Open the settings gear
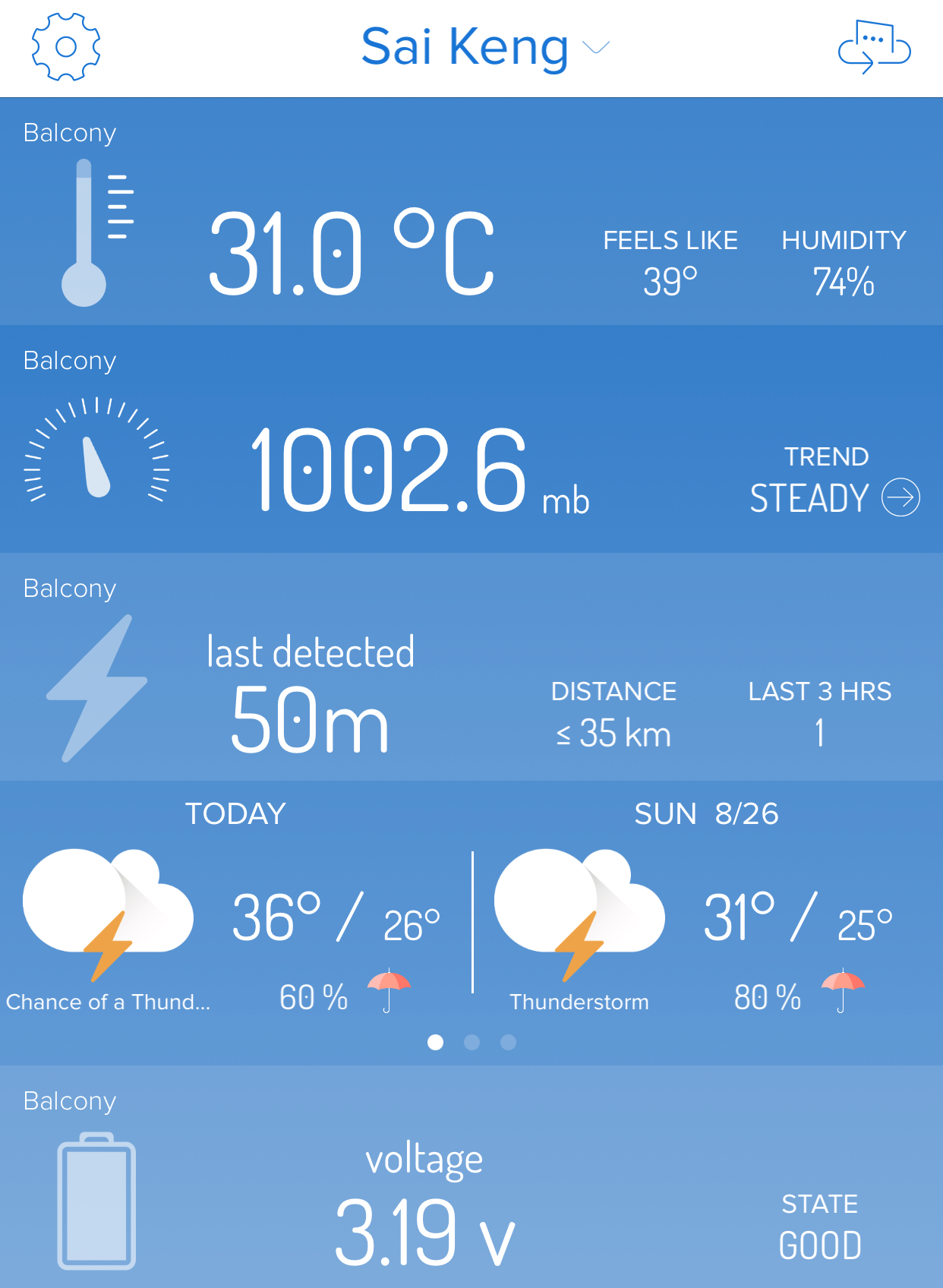 pos(66,47)
